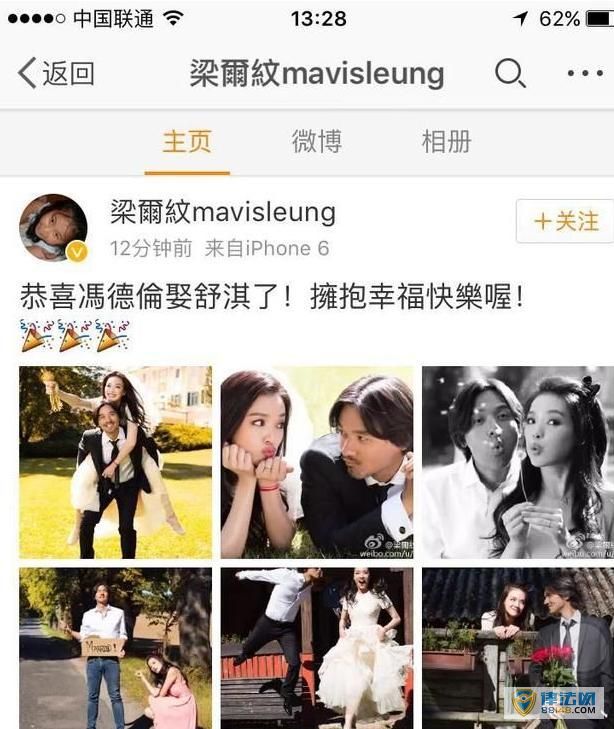Open the photo of the man with red roses
614x729 pixels.
[517, 648]
